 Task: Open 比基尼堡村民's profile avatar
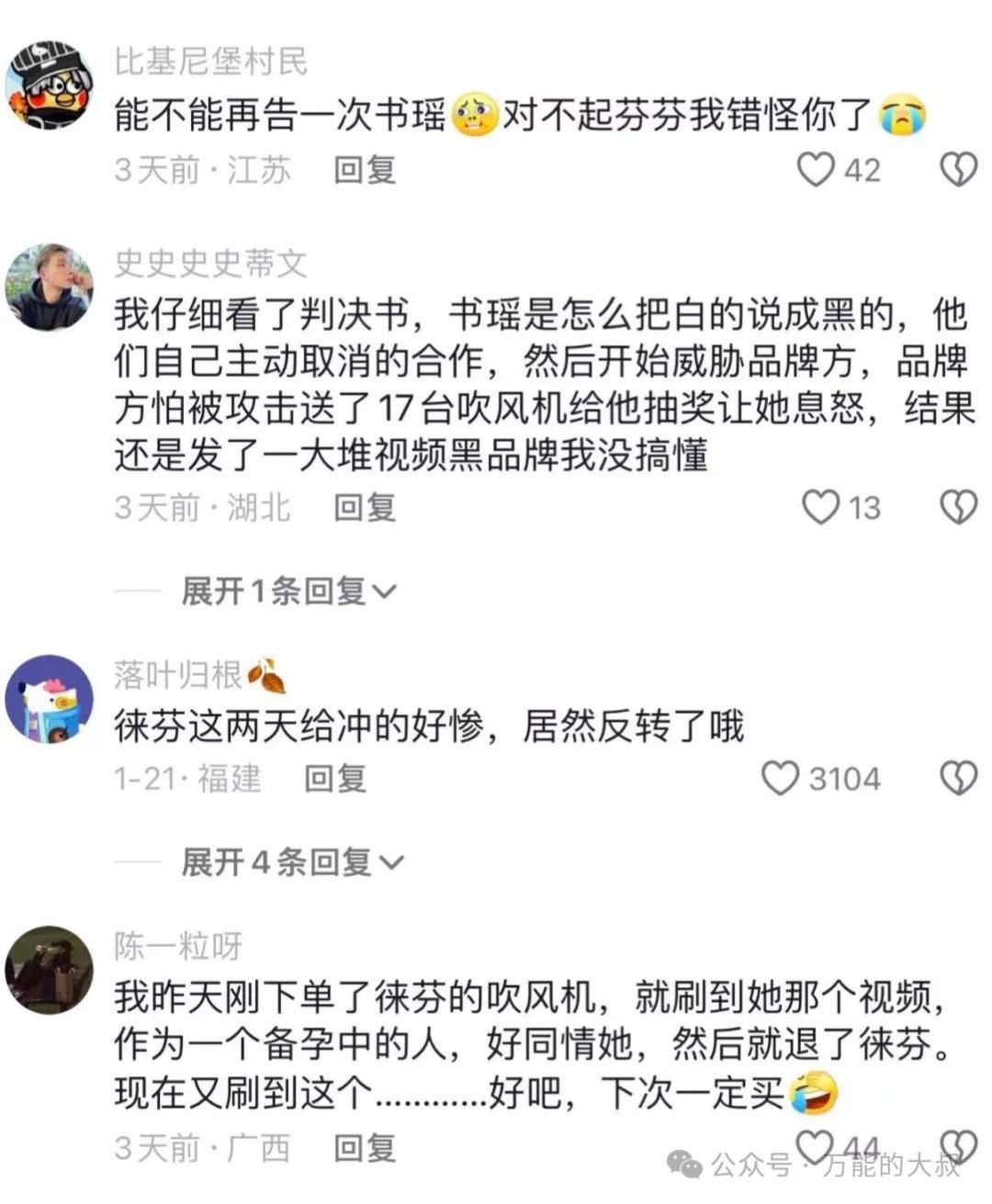pos(50,84)
